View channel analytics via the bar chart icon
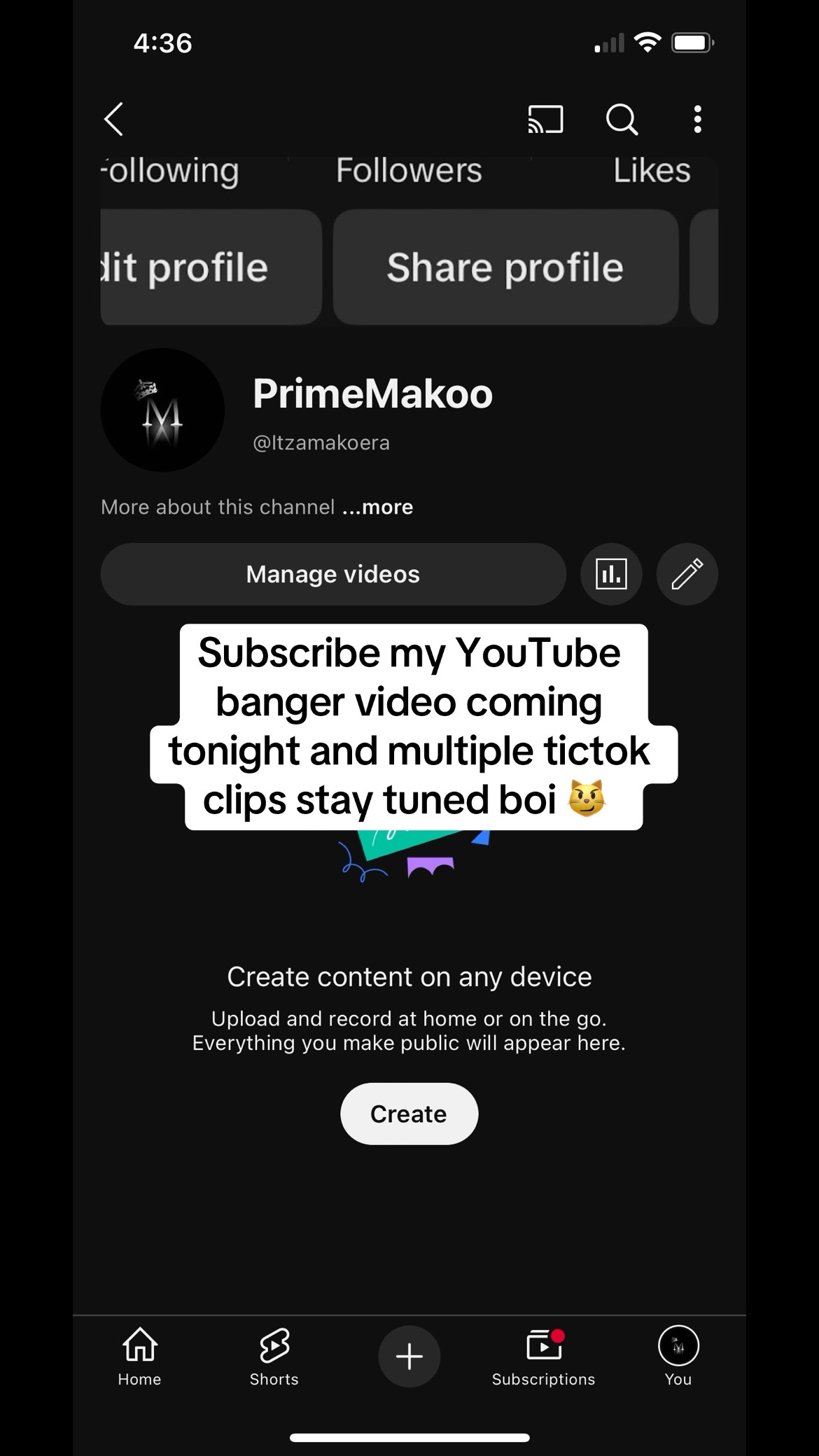This screenshot has height=1456, width=819. [611, 574]
